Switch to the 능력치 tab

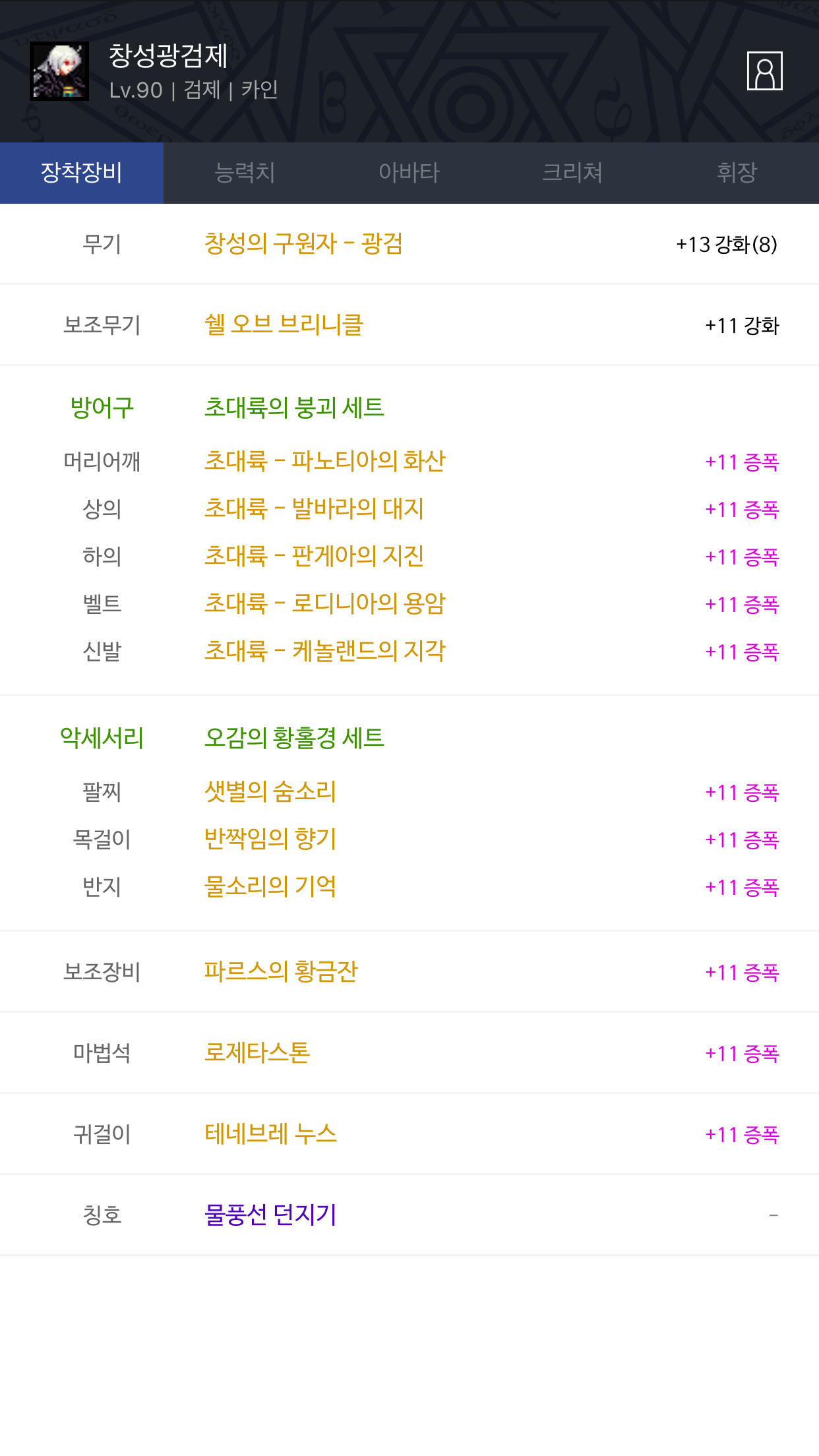(x=245, y=173)
